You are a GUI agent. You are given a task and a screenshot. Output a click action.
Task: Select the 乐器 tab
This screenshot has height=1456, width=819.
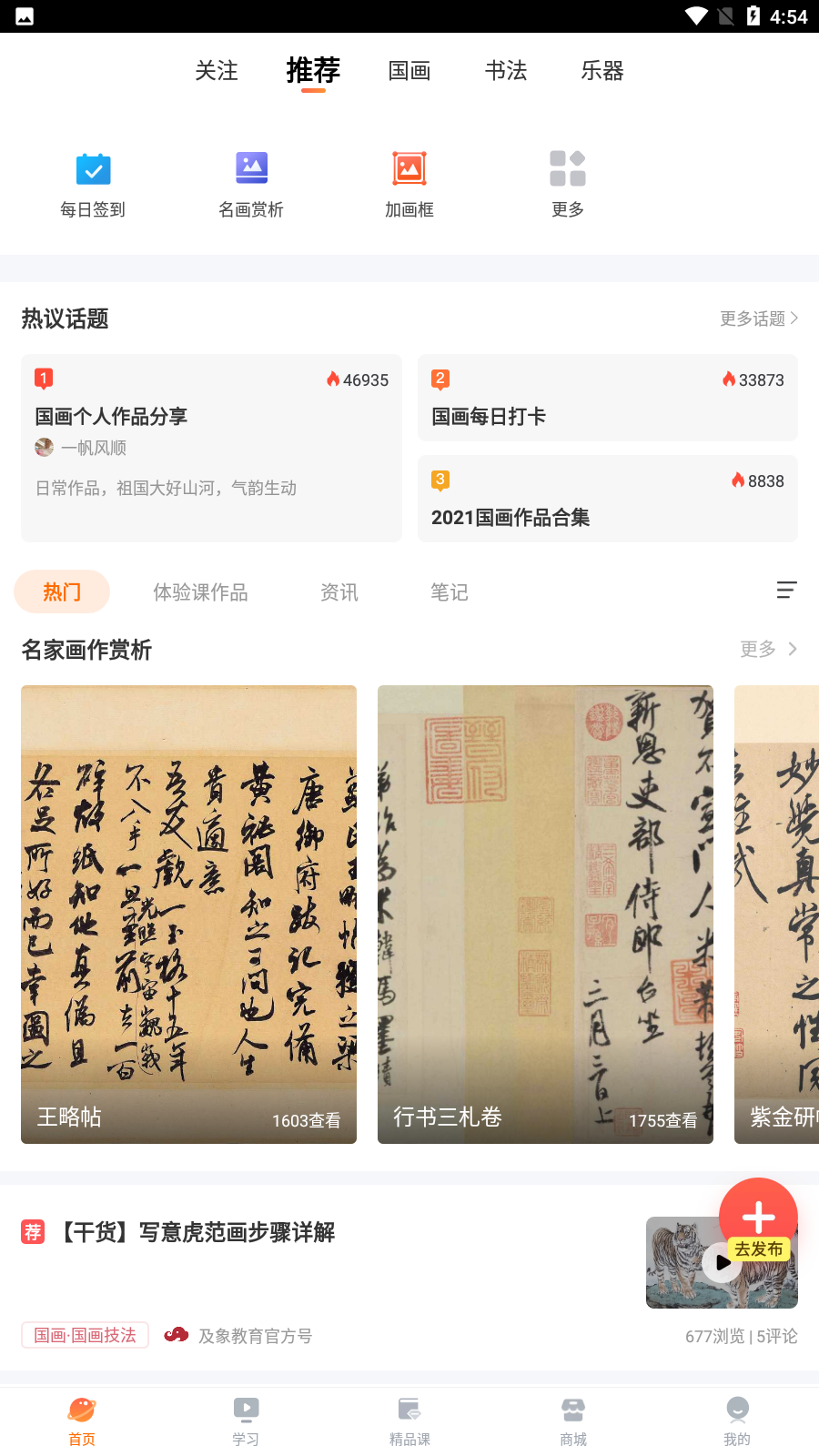602,71
